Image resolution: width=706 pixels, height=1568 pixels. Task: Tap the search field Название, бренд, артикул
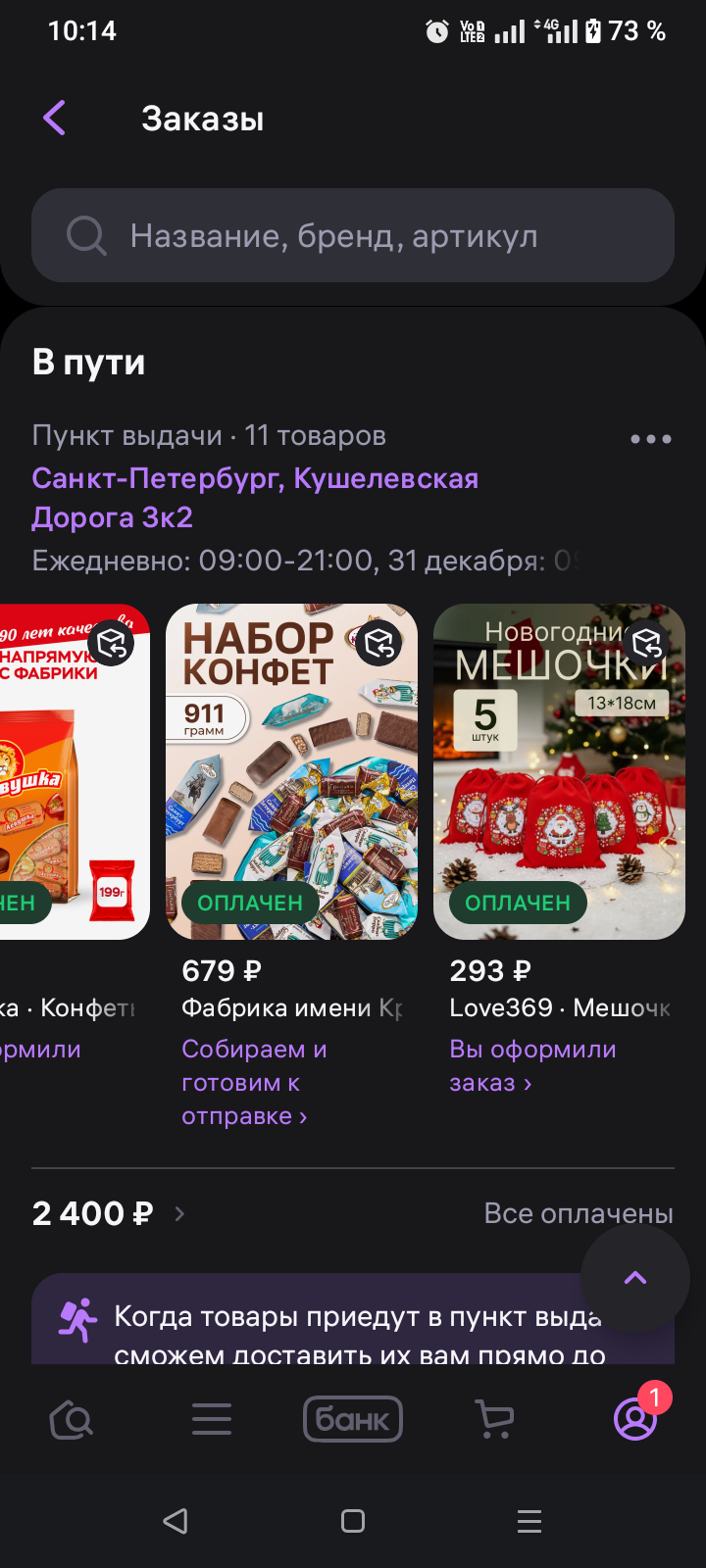(x=353, y=235)
